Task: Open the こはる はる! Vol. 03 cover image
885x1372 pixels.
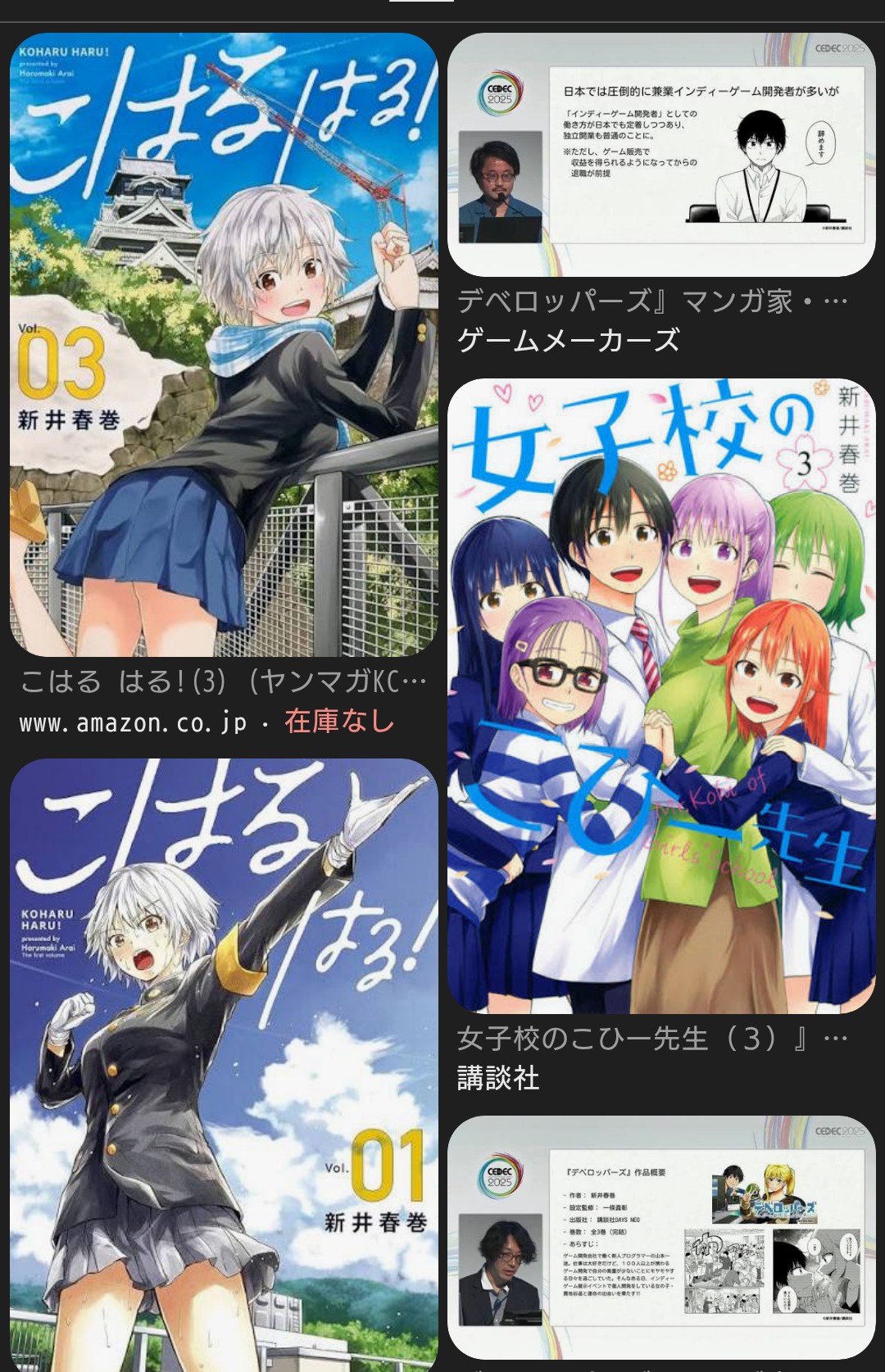Action: 224,344
